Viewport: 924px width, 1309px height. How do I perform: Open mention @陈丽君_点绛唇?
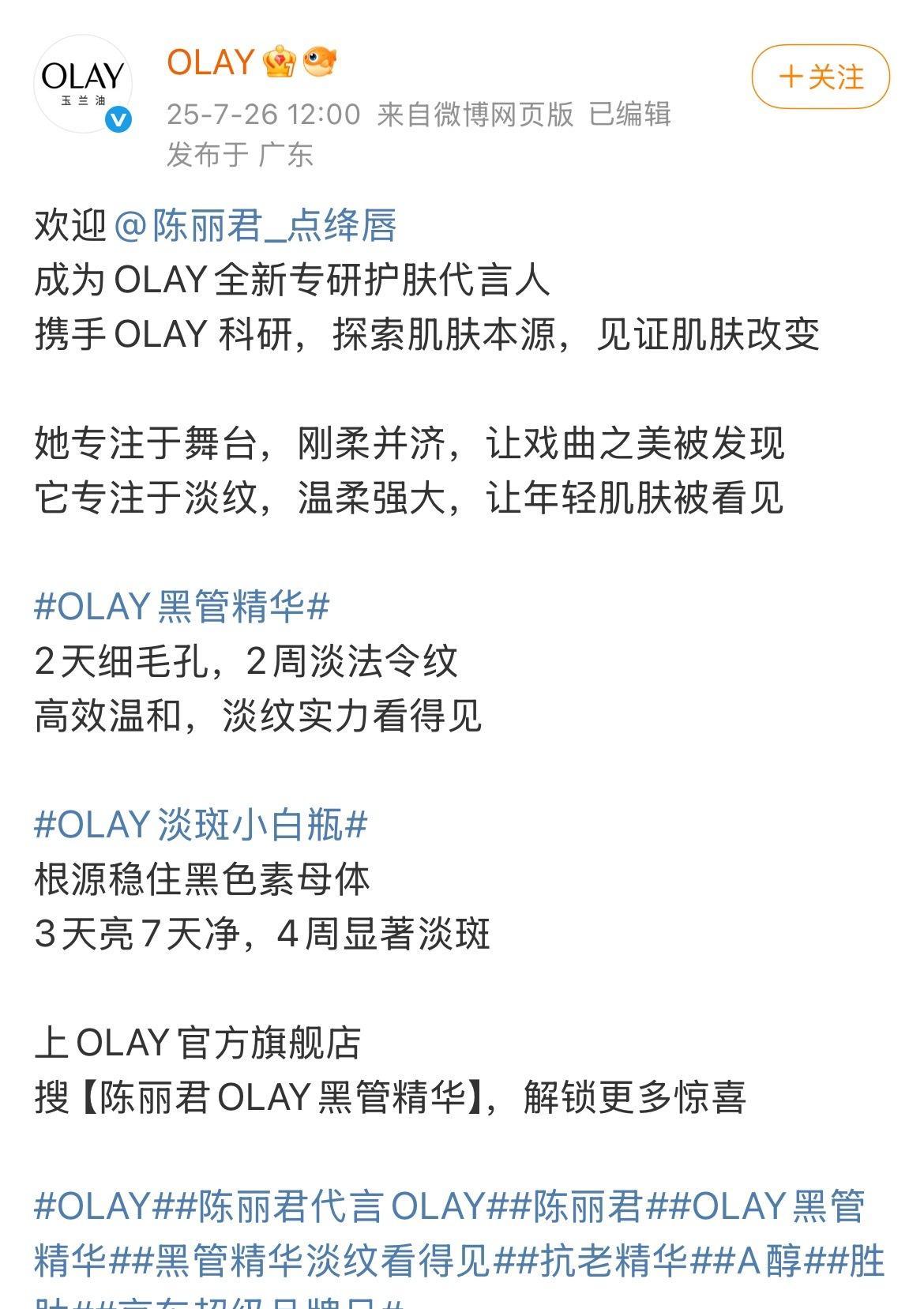point(255,226)
